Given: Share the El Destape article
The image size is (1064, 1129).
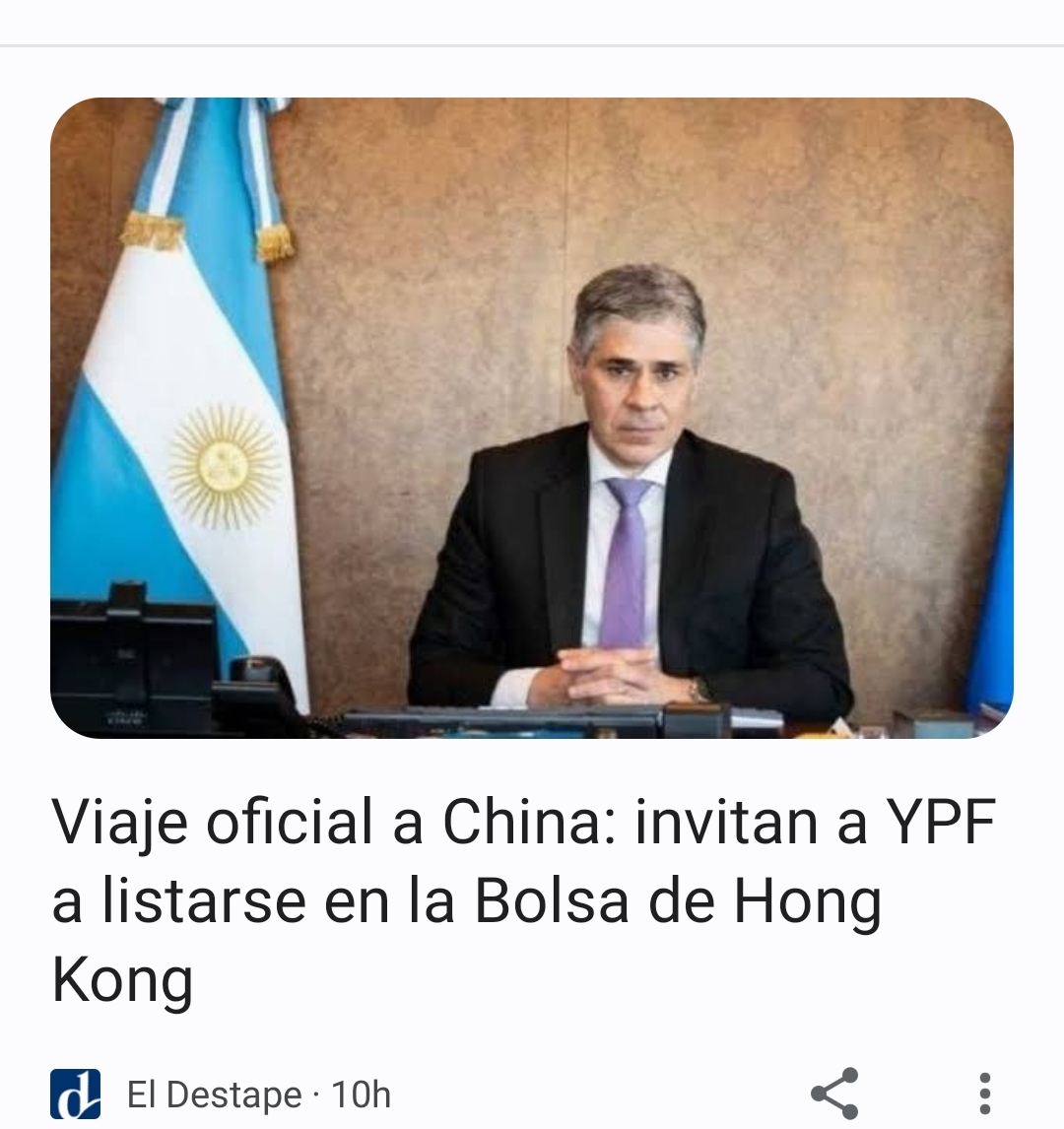Looking at the screenshot, I should tap(834, 1094).
